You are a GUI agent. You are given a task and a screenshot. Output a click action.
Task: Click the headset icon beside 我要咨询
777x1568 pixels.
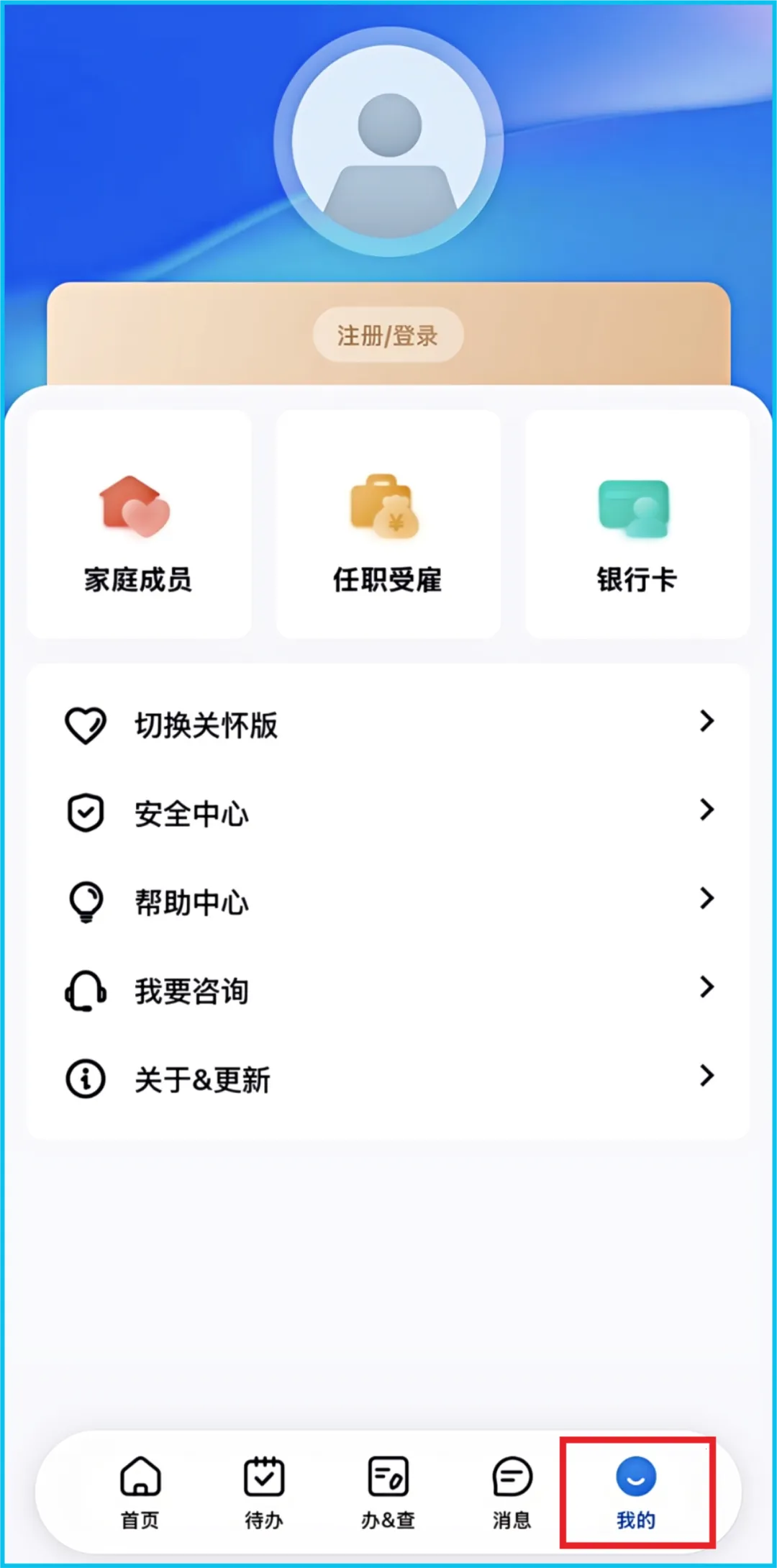click(85, 992)
